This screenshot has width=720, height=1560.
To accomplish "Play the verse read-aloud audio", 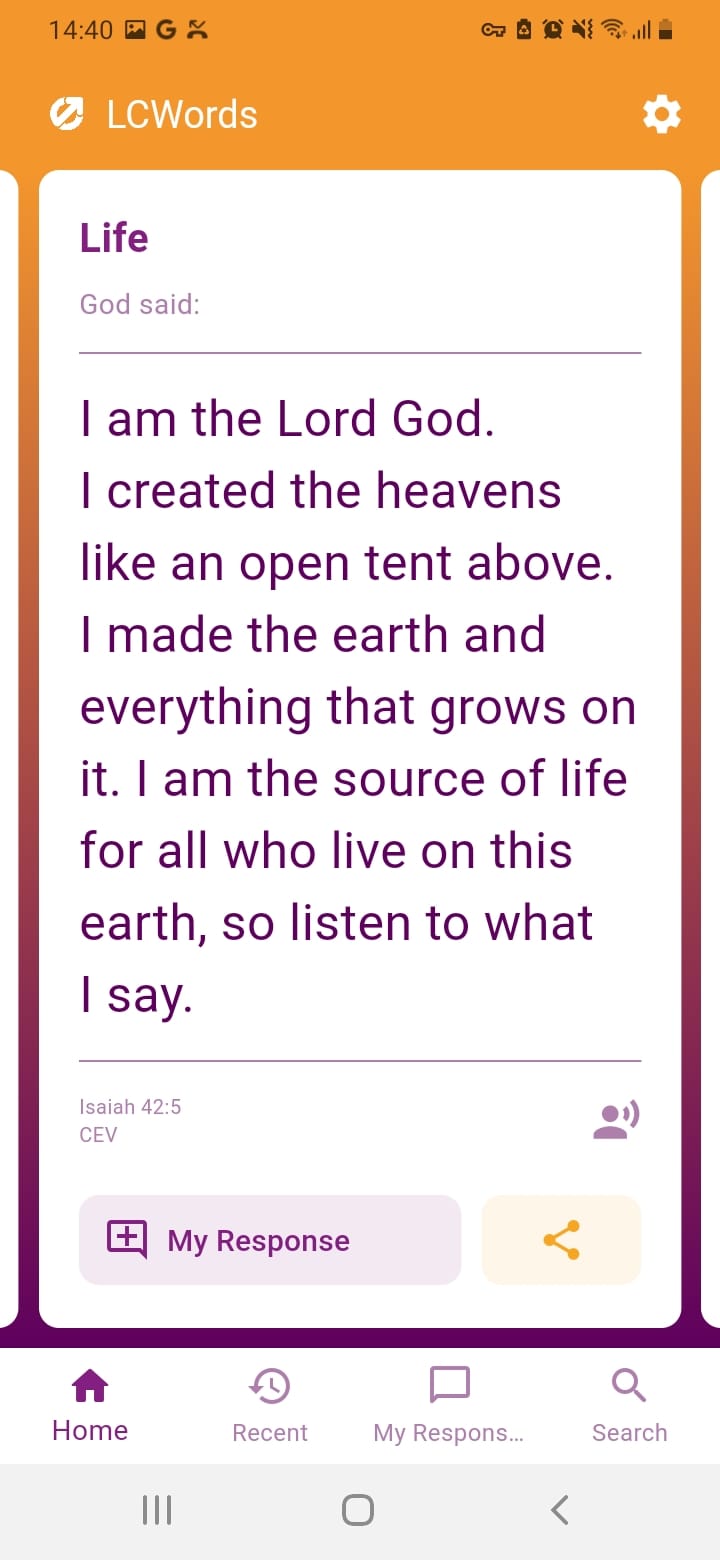I will coord(616,1120).
